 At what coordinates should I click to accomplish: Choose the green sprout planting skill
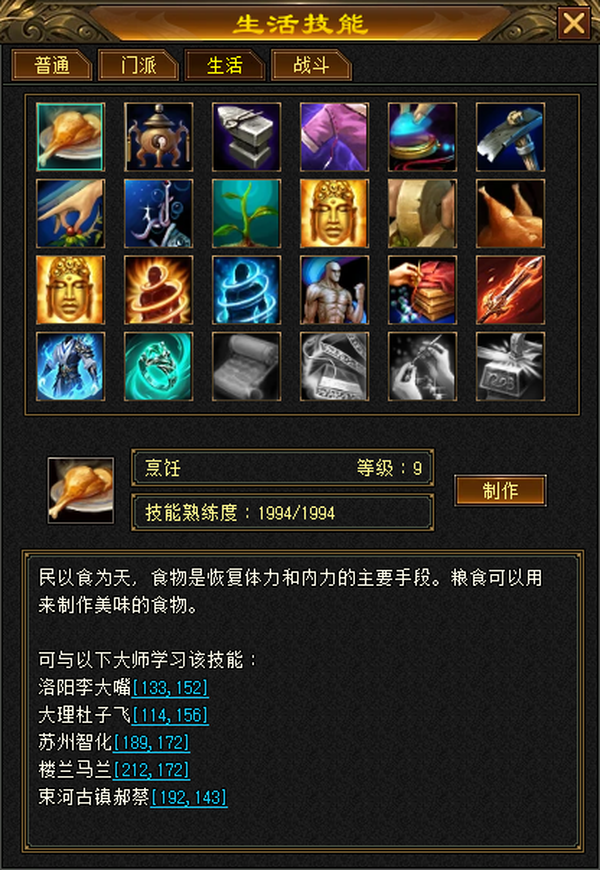(246, 213)
